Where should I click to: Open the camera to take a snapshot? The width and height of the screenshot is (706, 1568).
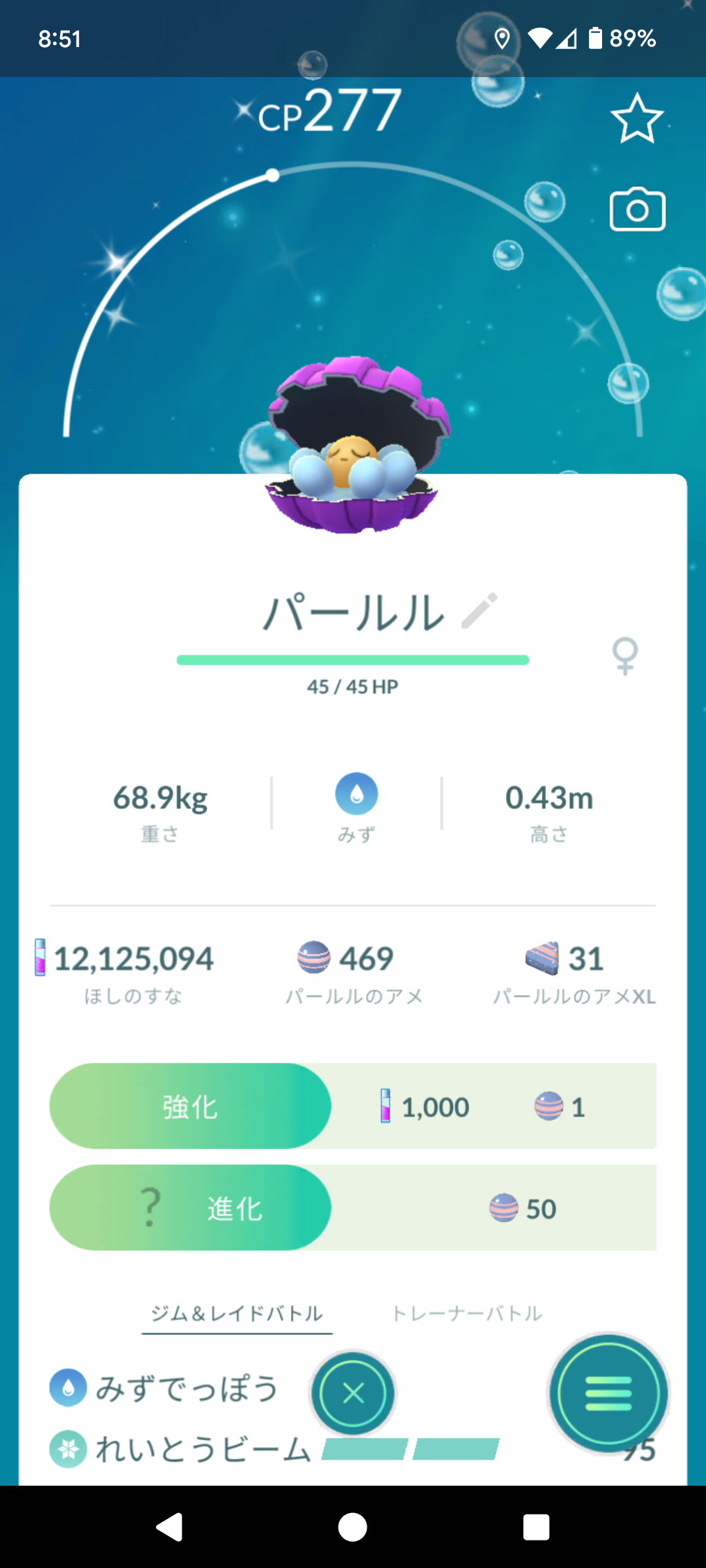click(x=637, y=210)
